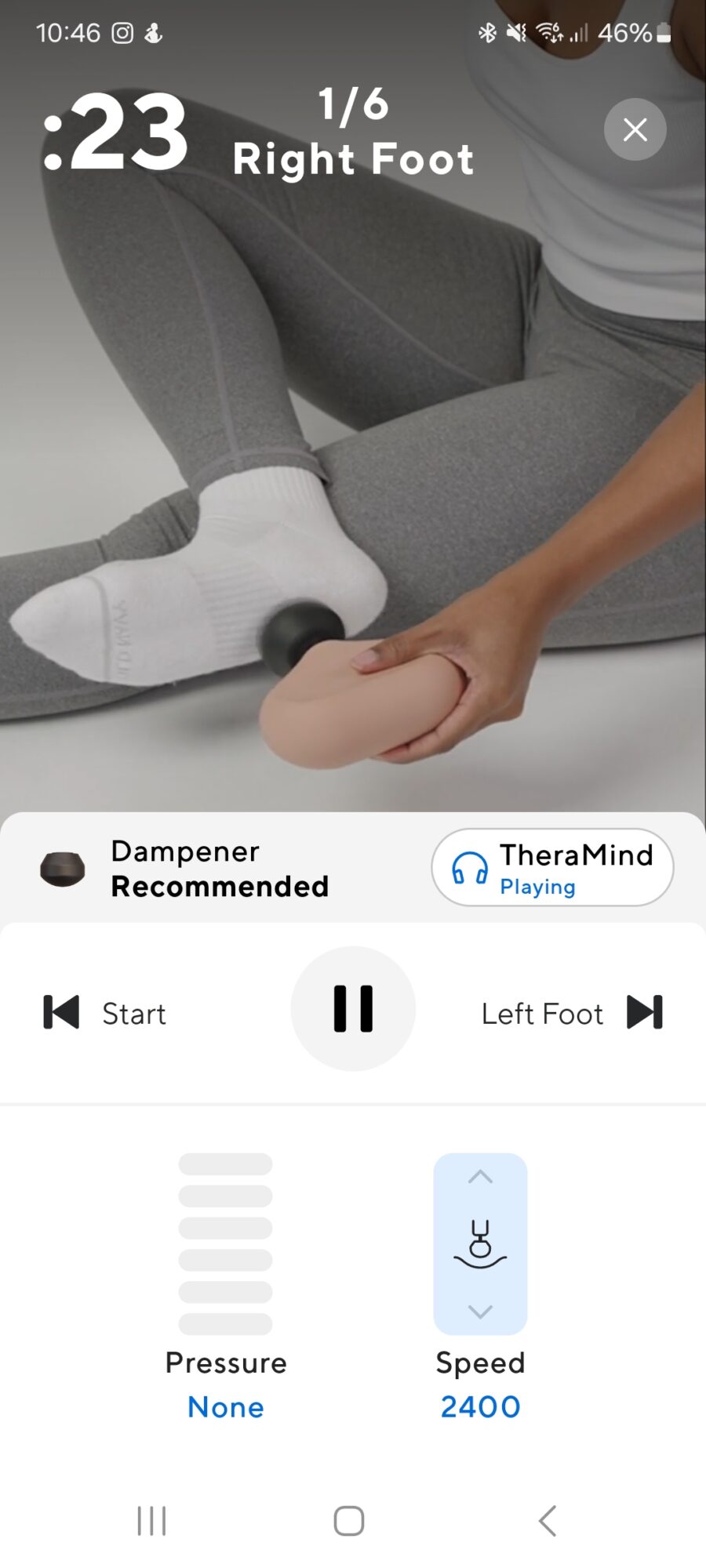
Task: Open the TheraMind Playing button
Action: [552, 867]
